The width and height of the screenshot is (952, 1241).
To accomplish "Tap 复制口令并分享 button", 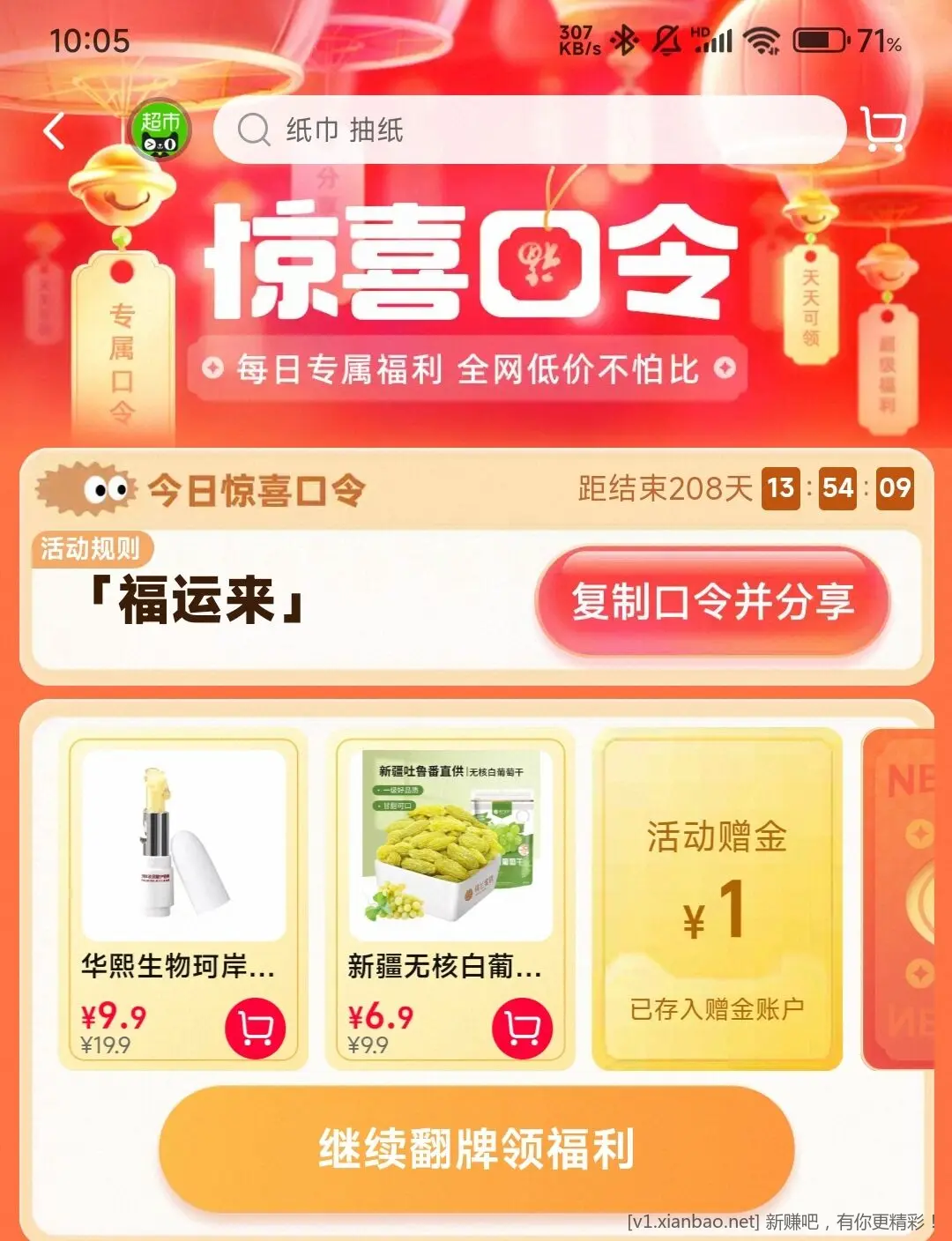I will 712,602.
